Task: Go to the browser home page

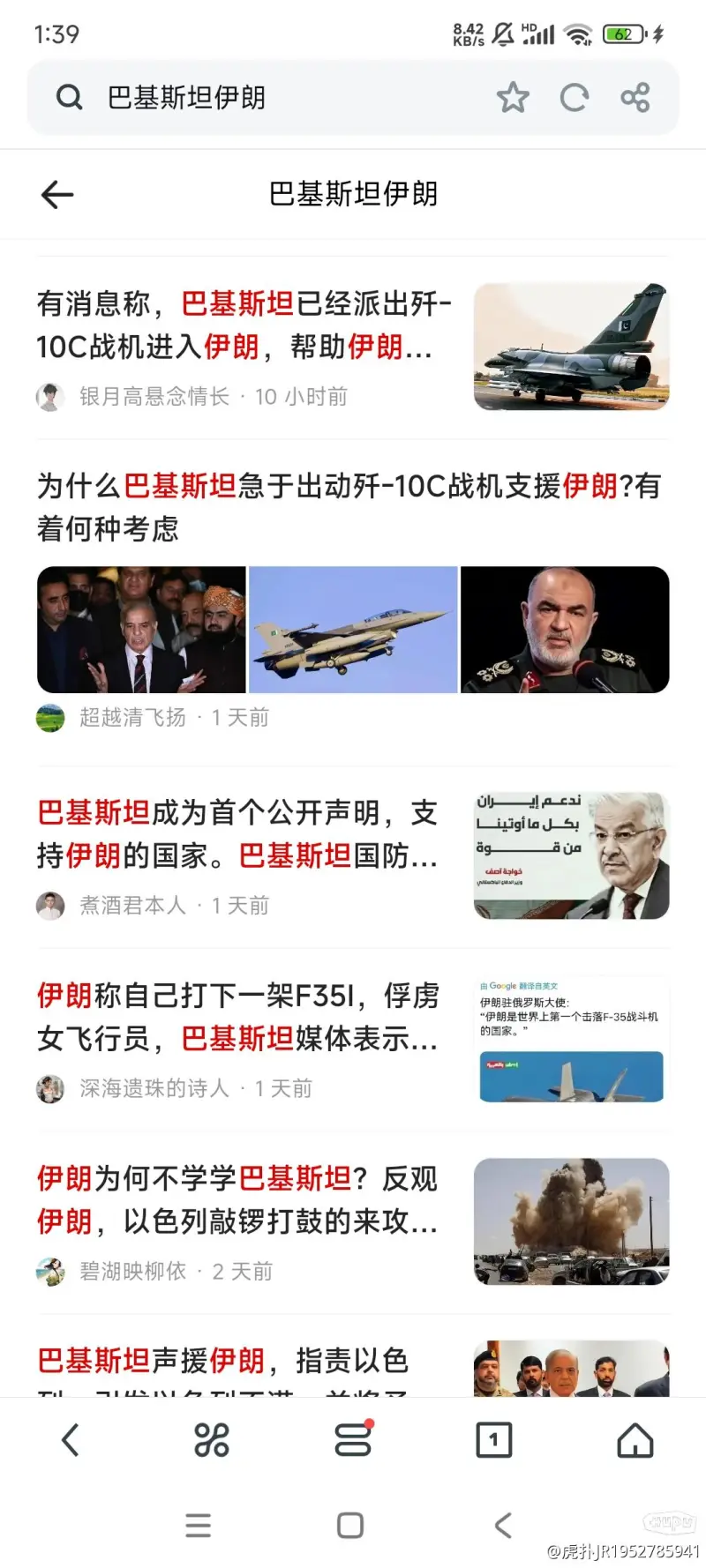Action: [635, 1440]
